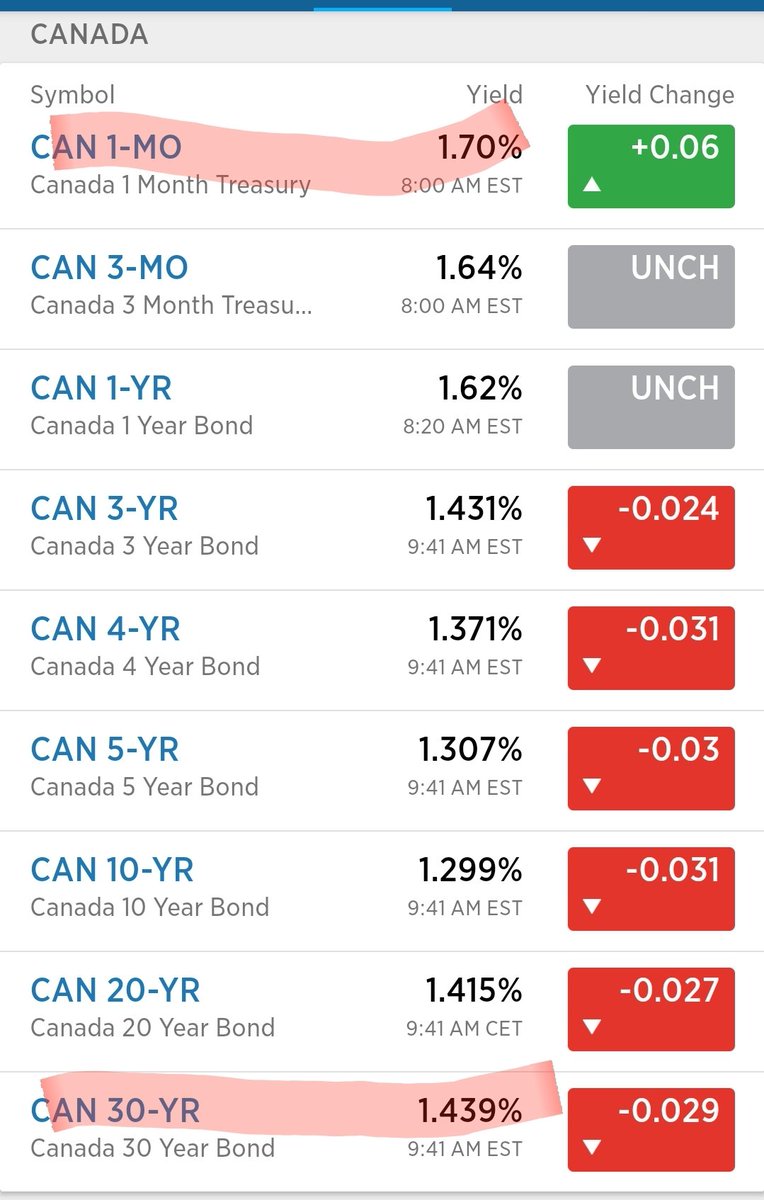View CAN 30-YR bond details
This screenshot has height=1200, width=764.
pos(115,1110)
